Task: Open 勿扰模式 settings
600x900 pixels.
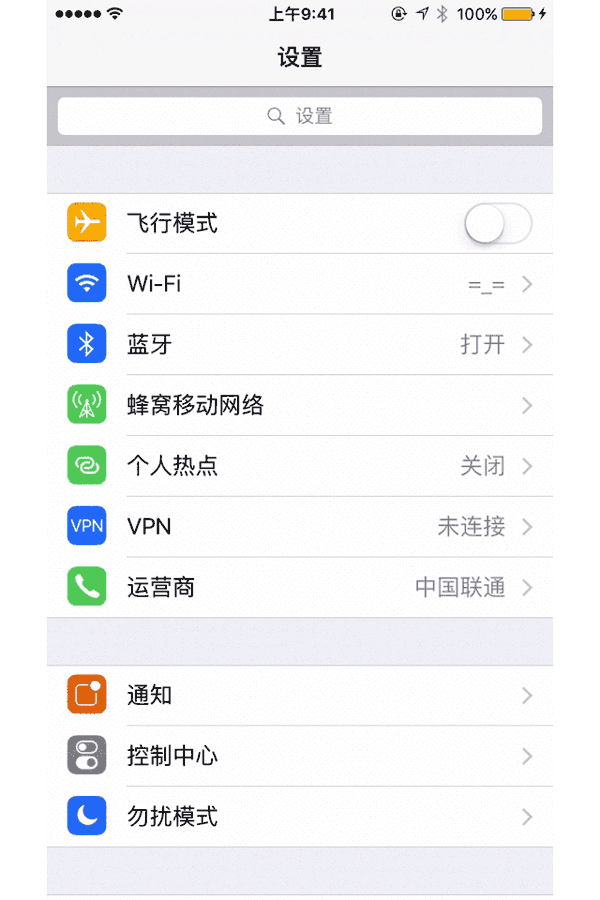Action: [x=300, y=817]
